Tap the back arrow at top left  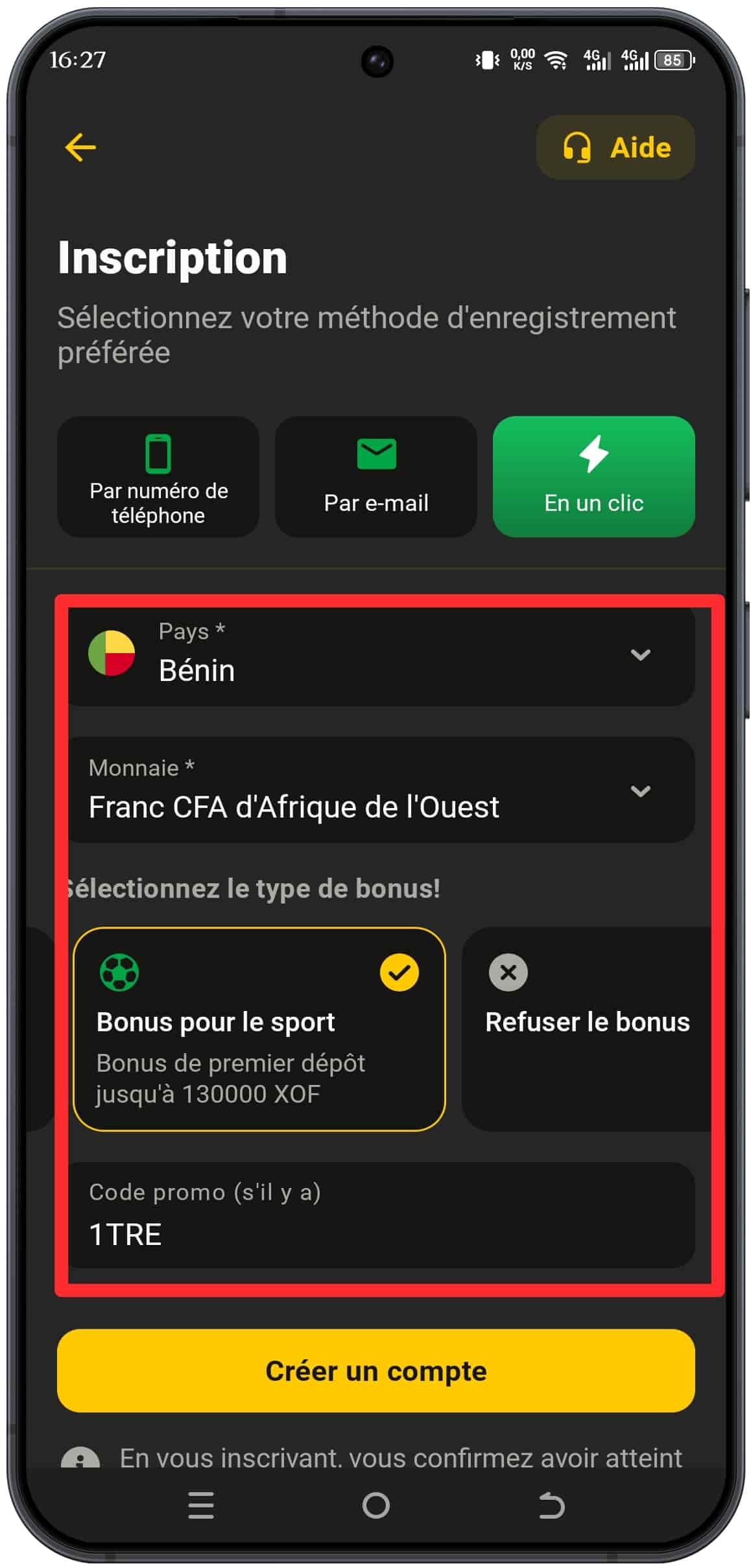click(78, 148)
